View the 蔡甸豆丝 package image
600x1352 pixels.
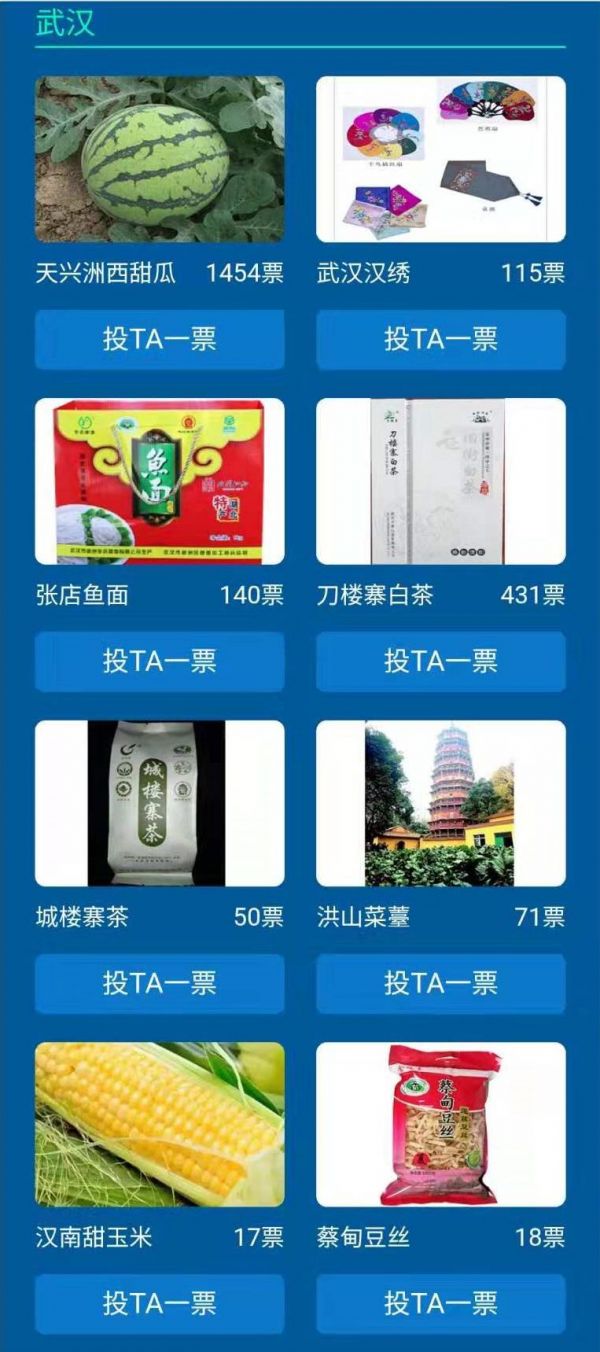(441, 1125)
